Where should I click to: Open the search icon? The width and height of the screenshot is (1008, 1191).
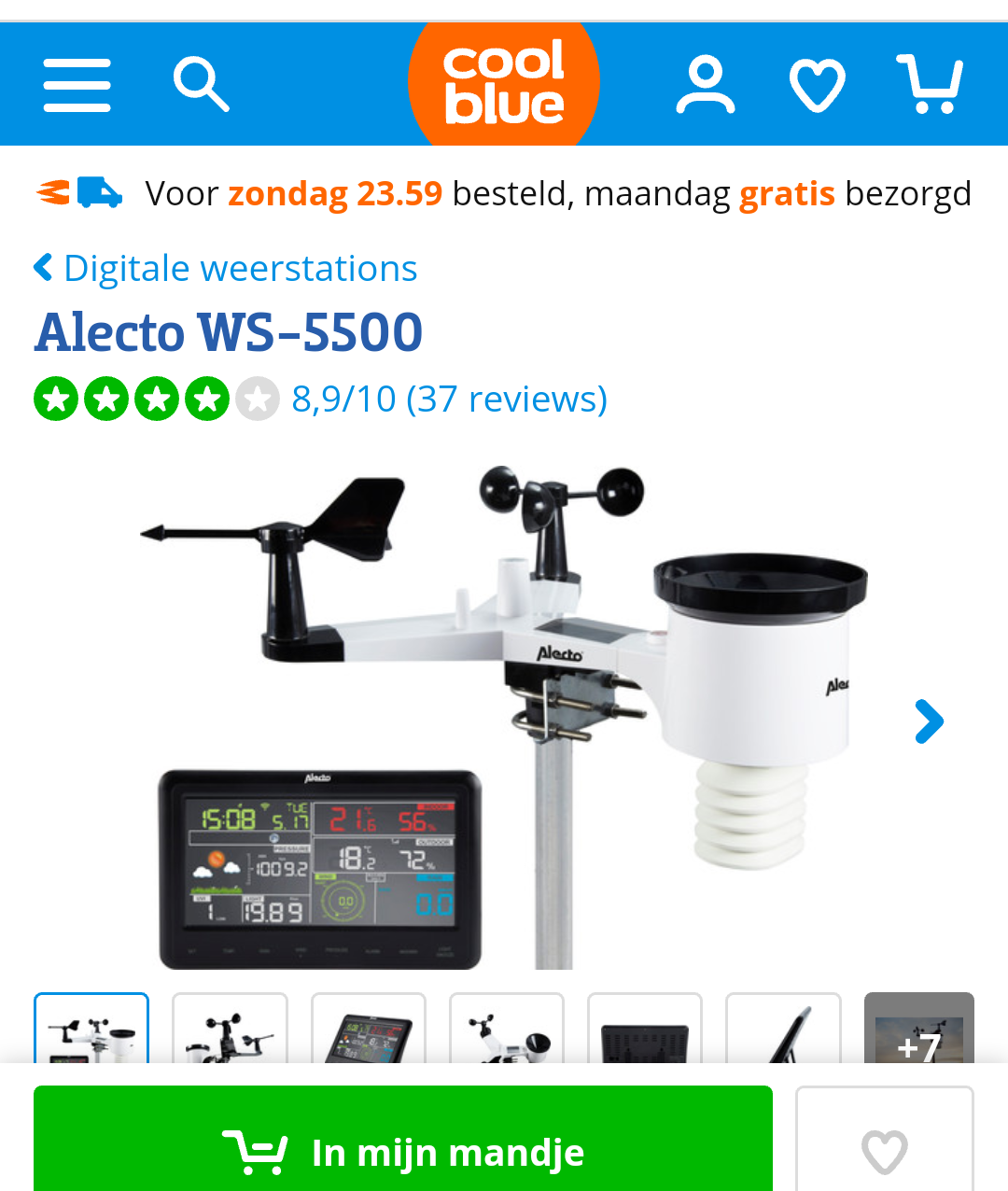[201, 84]
